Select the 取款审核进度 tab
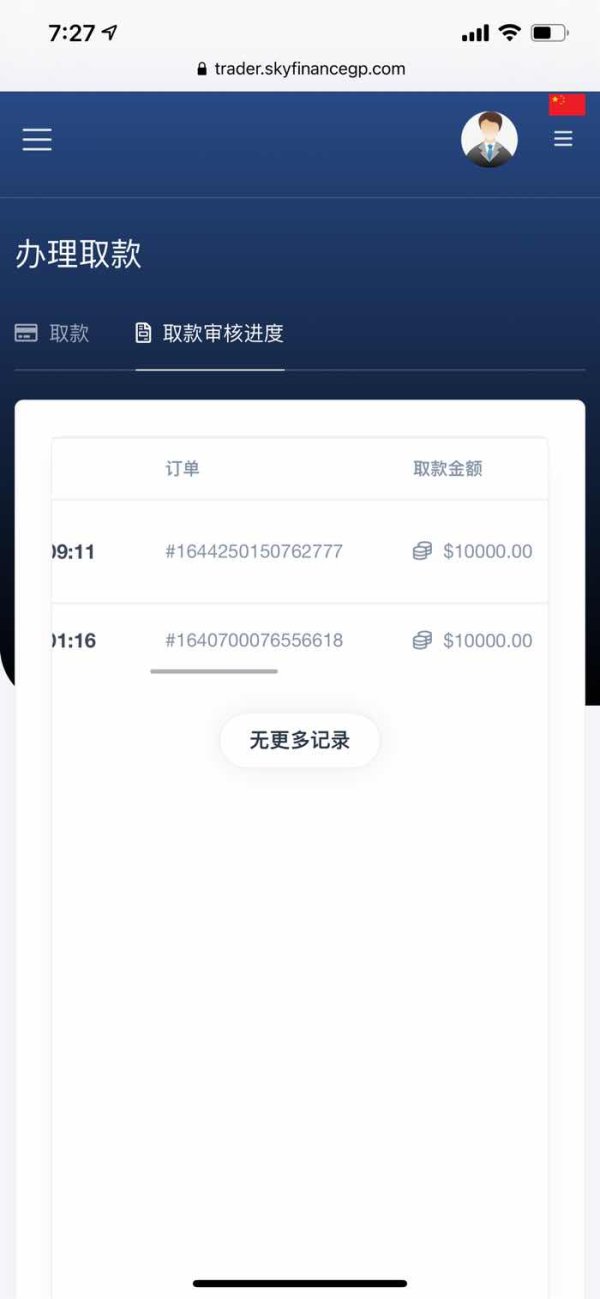The width and height of the screenshot is (600, 1299). click(x=210, y=333)
